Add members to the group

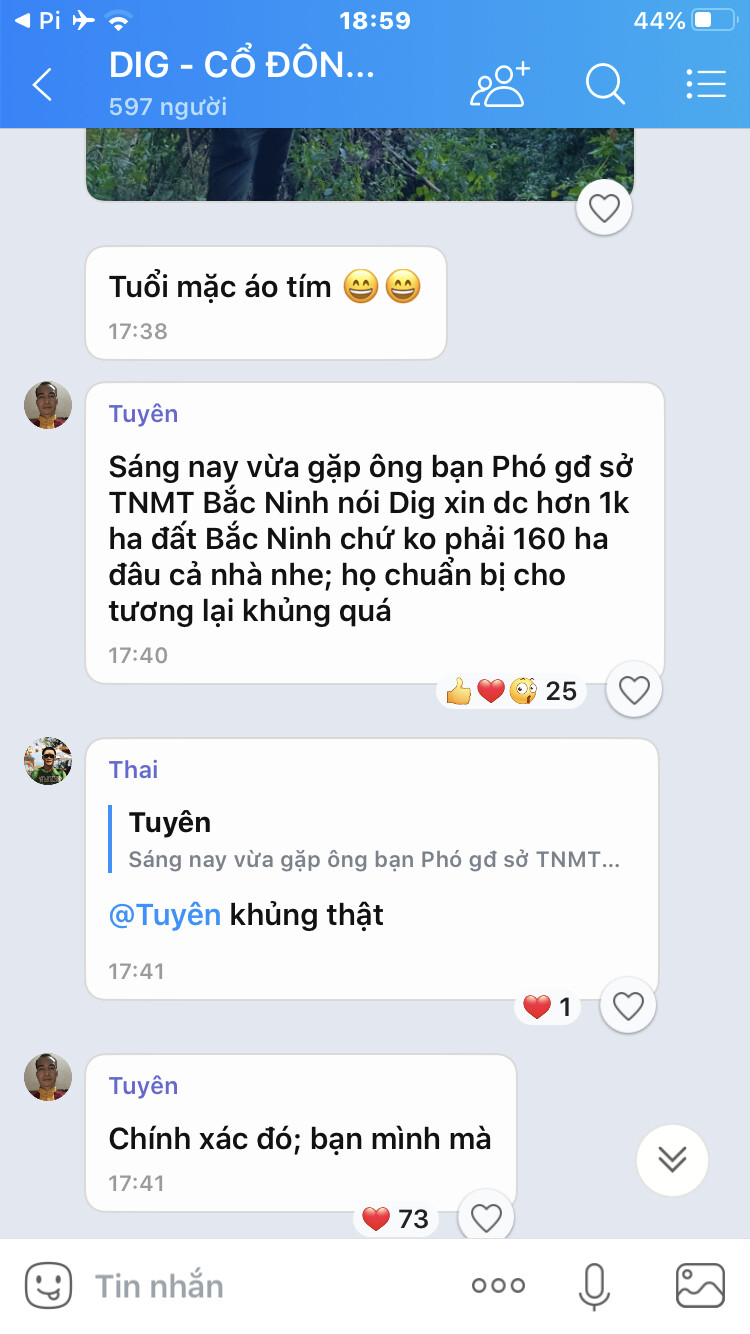point(500,85)
